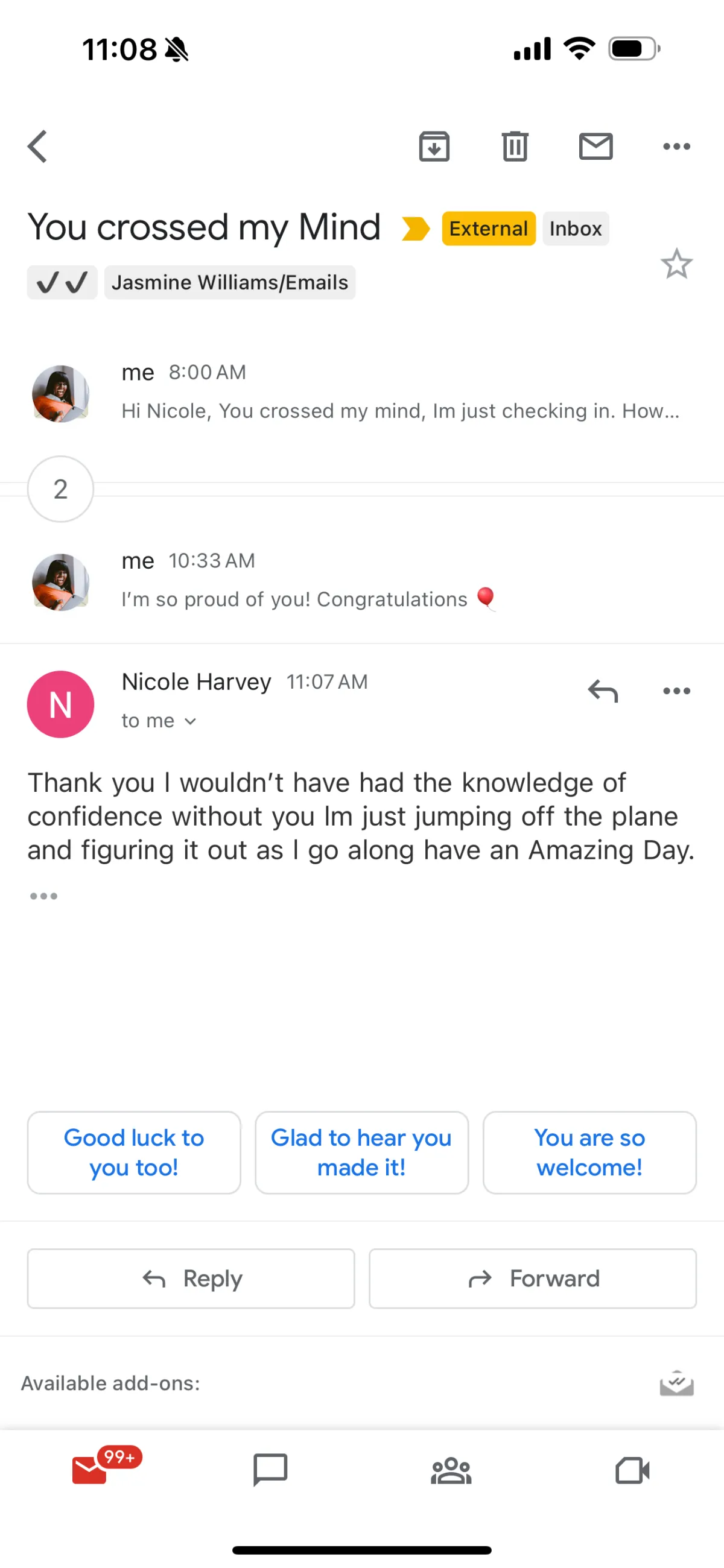Mark the conversation as unread

[595, 147]
